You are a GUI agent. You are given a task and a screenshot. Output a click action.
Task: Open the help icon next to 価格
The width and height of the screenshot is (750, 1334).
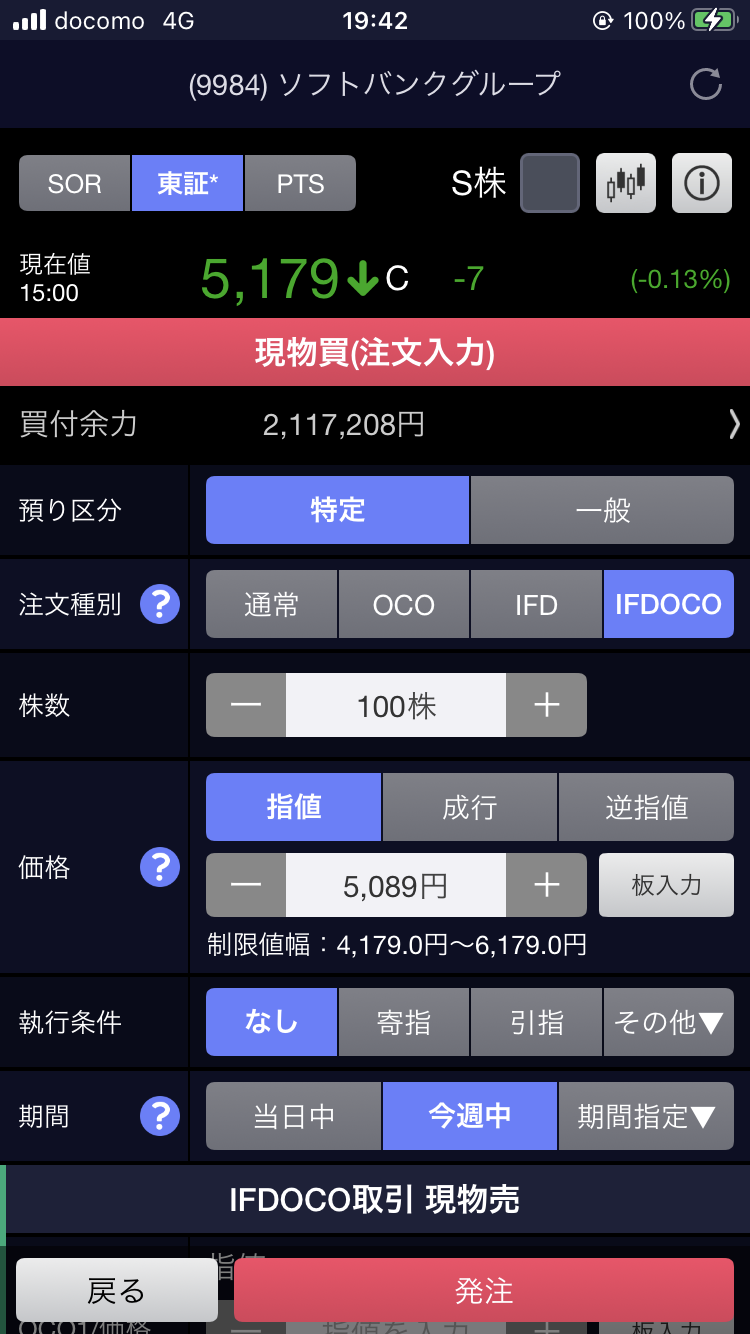click(158, 868)
